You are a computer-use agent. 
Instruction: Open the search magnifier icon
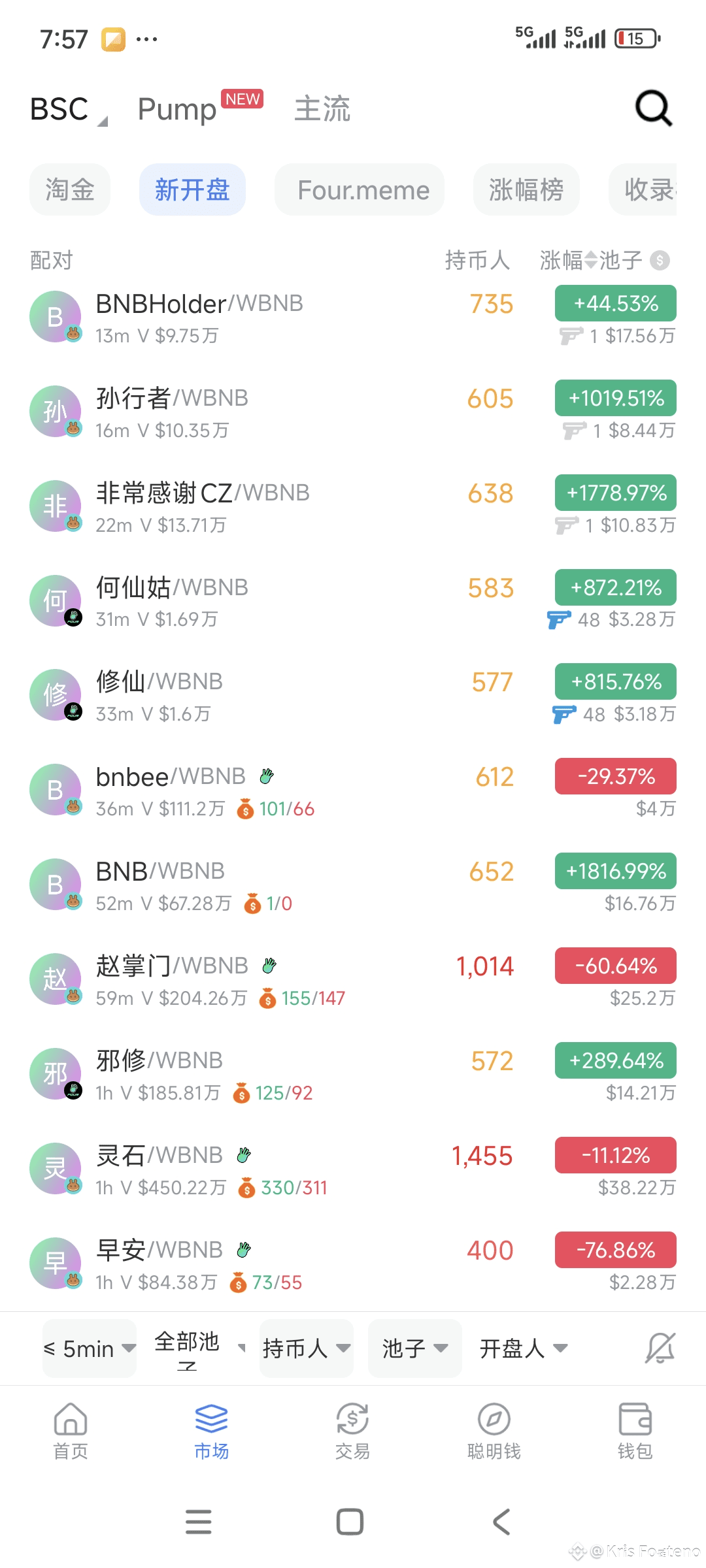click(654, 108)
